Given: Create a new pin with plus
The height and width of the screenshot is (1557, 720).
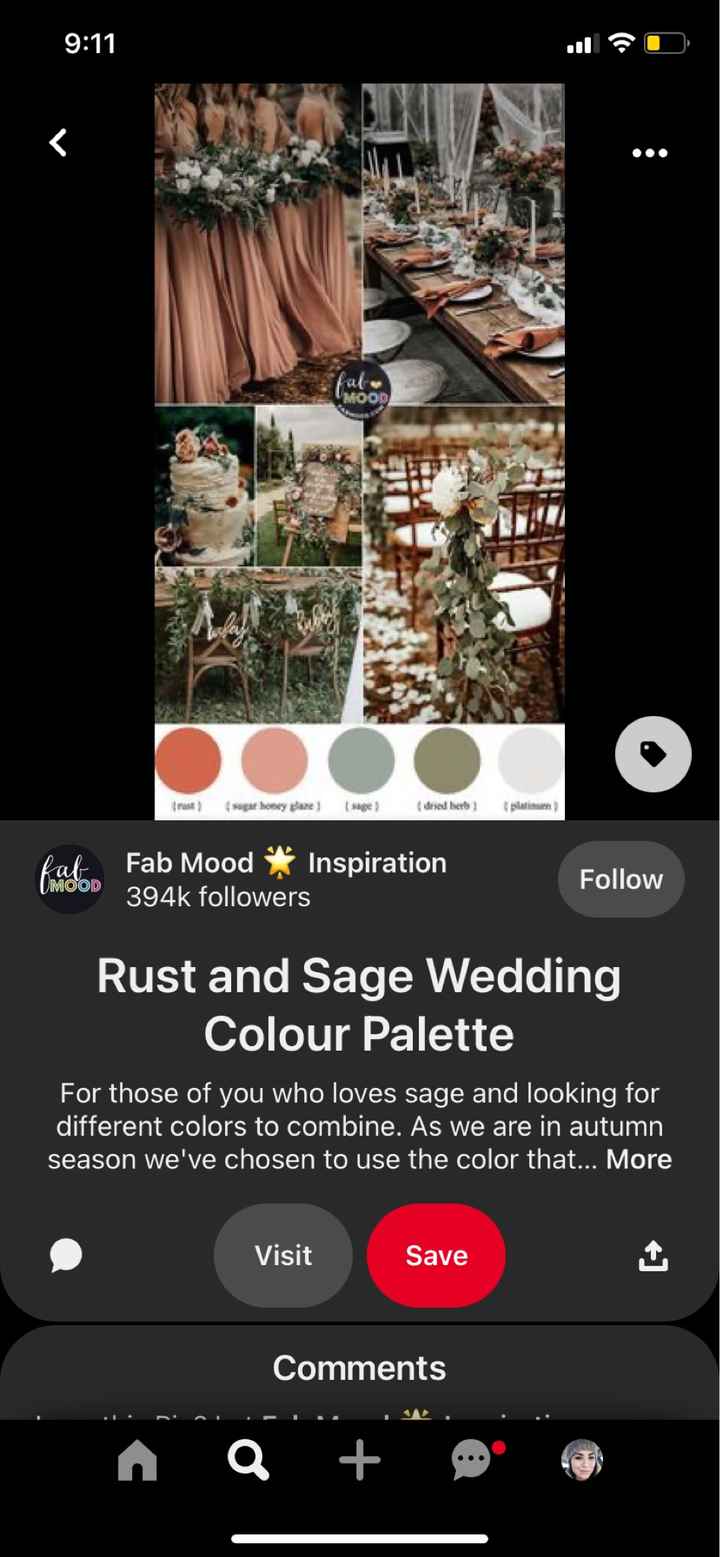Looking at the screenshot, I should click(359, 1461).
